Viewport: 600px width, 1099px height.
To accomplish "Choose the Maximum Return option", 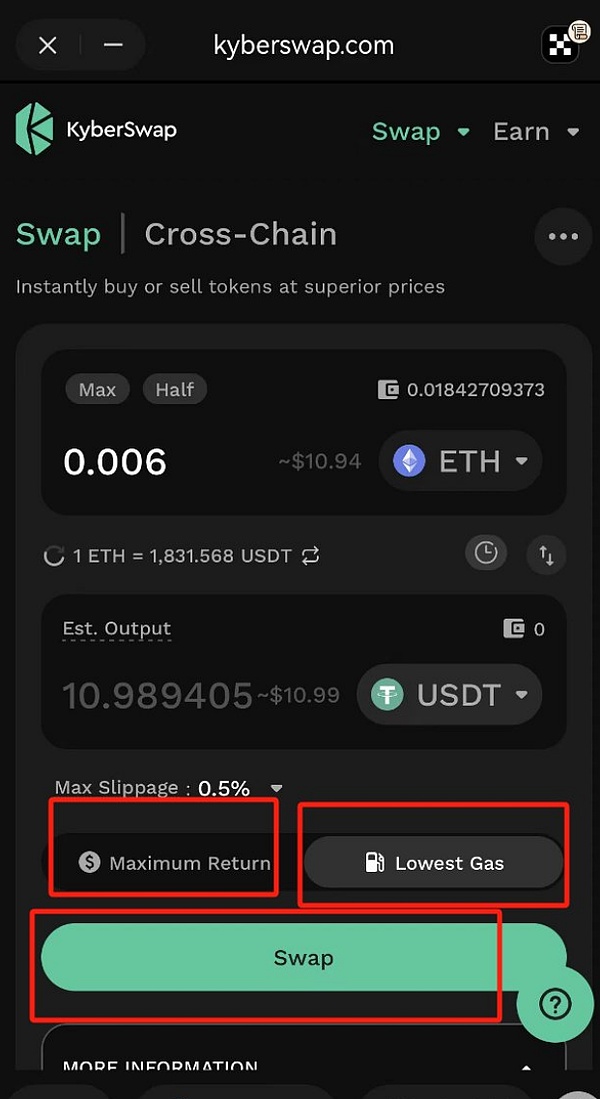I will point(175,863).
